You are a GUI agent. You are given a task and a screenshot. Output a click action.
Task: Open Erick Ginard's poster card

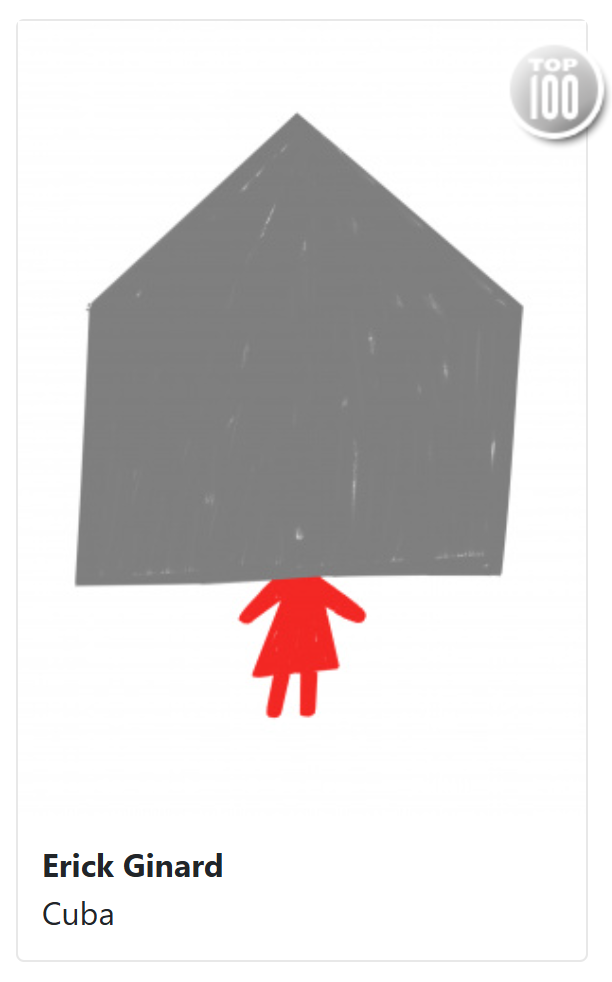300,420
